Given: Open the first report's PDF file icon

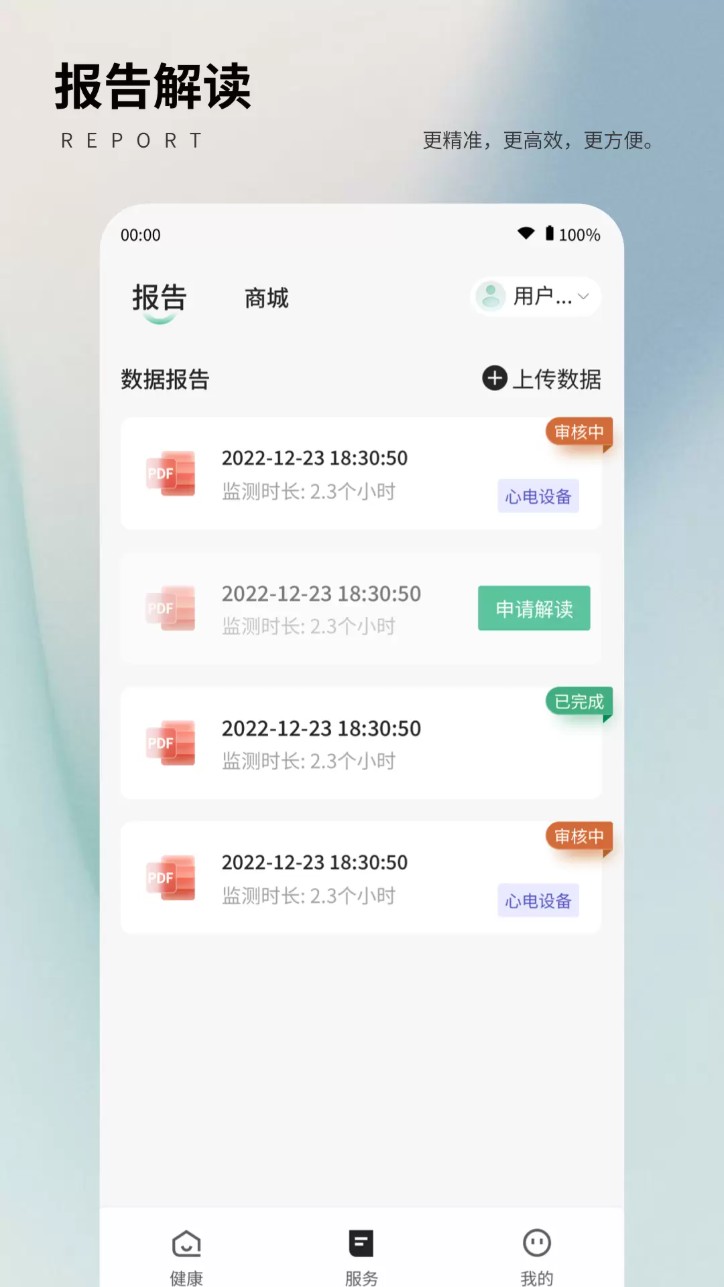Looking at the screenshot, I should tap(170, 473).
